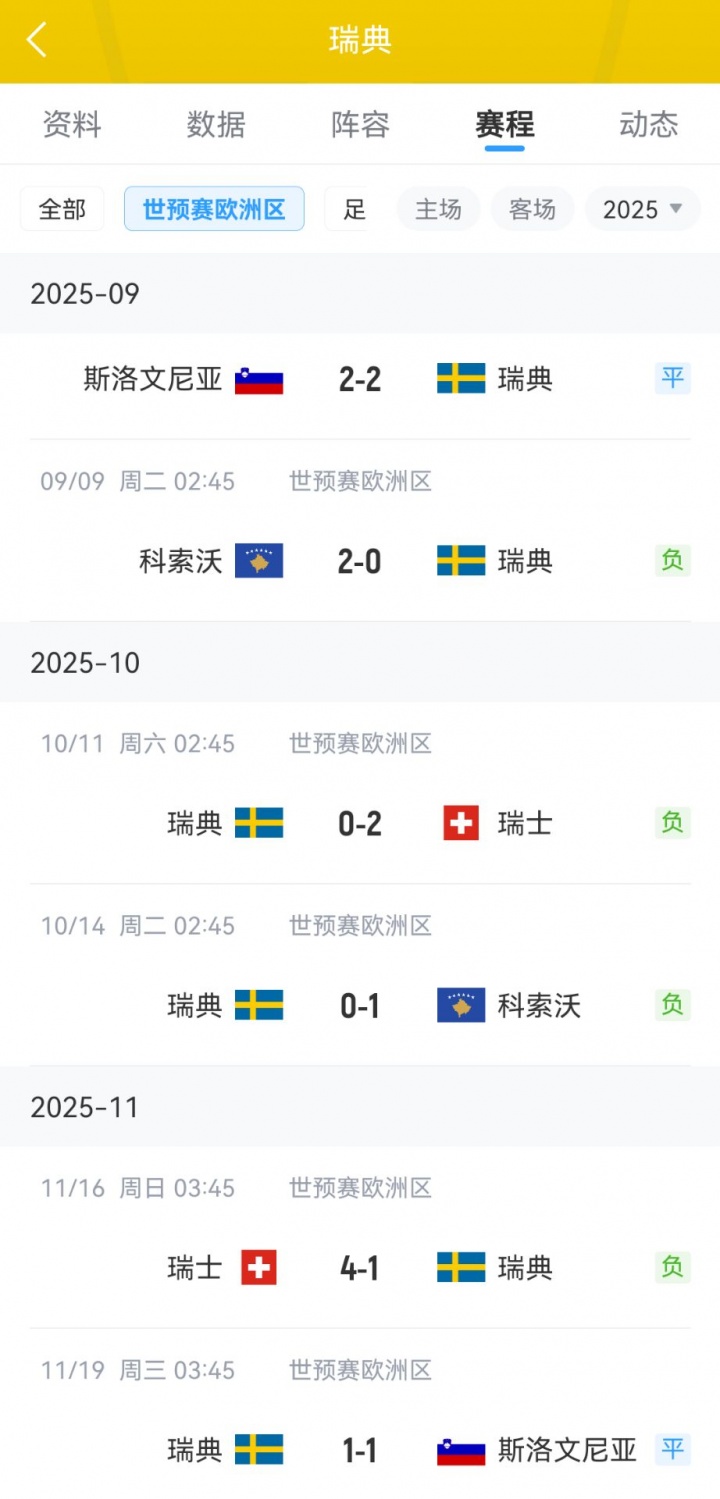Open the 斯洛文尼亚 2-2 瑞典 match
Screen dimensions: 720x1499
click(x=360, y=380)
